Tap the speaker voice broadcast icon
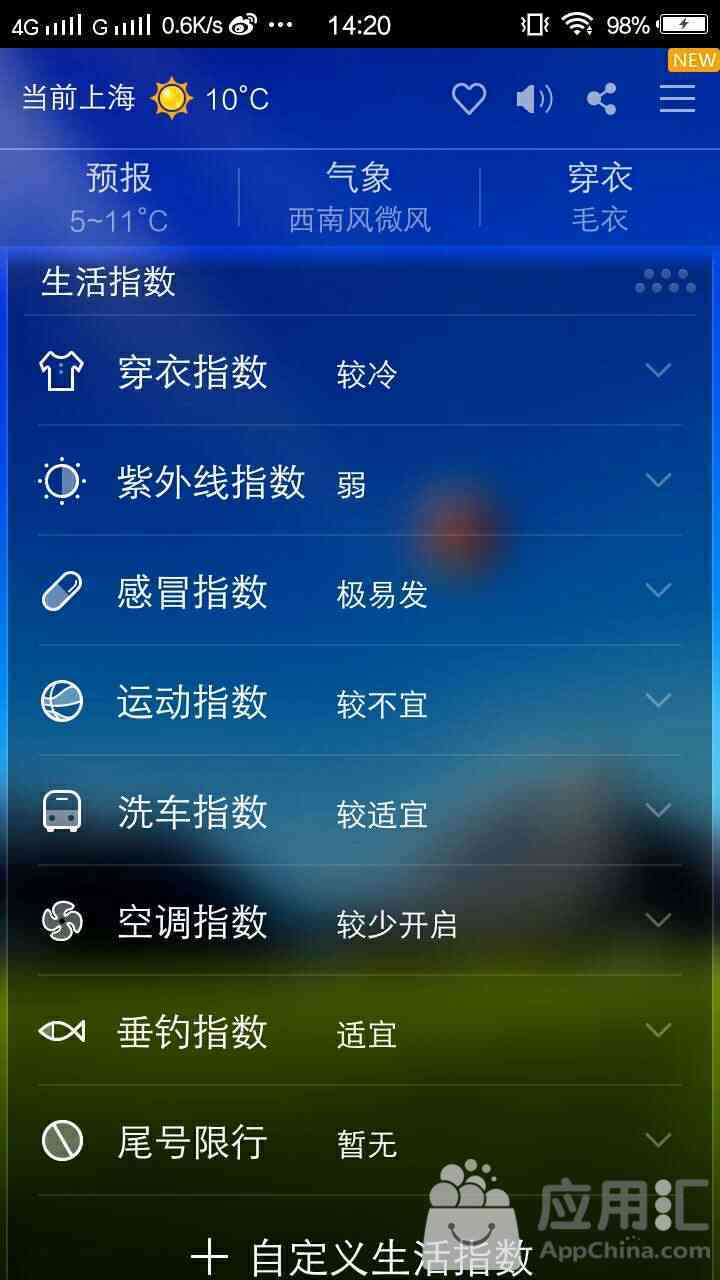The width and height of the screenshot is (720, 1280). [534, 99]
